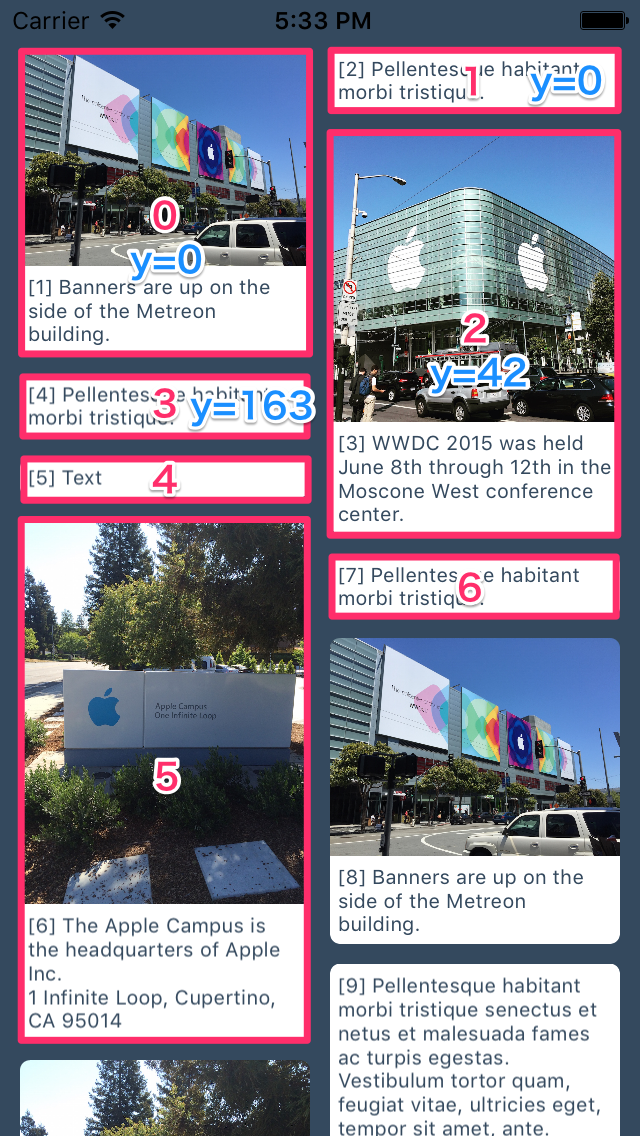The width and height of the screenshot is (640, 1136).
Task: Open the [3] WWDC 2015 Moscone West card
Action: tap(474, 334)
